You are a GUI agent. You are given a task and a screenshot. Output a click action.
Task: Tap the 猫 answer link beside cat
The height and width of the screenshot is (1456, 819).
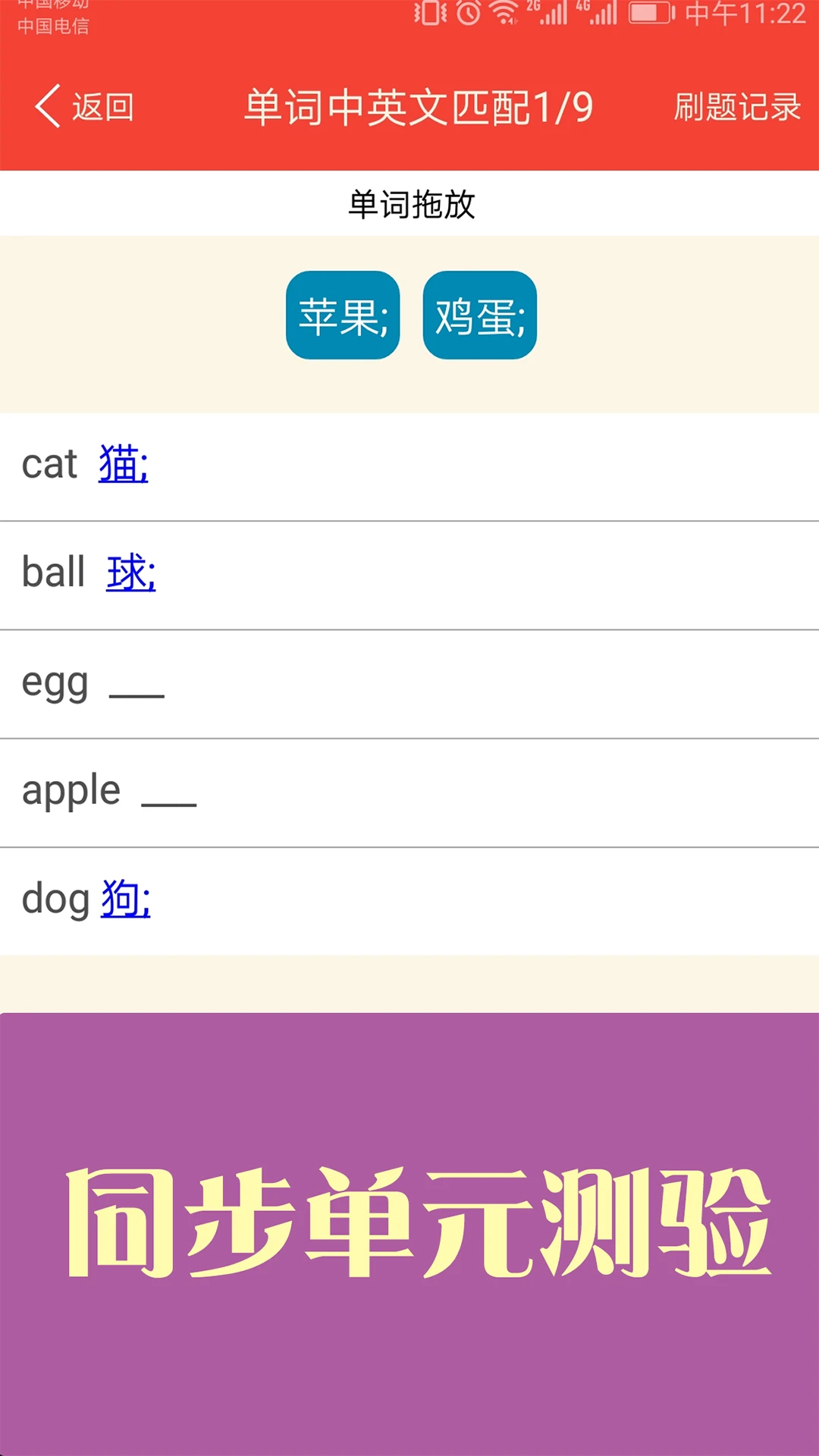pyautogui.click(x=124, y=464)
